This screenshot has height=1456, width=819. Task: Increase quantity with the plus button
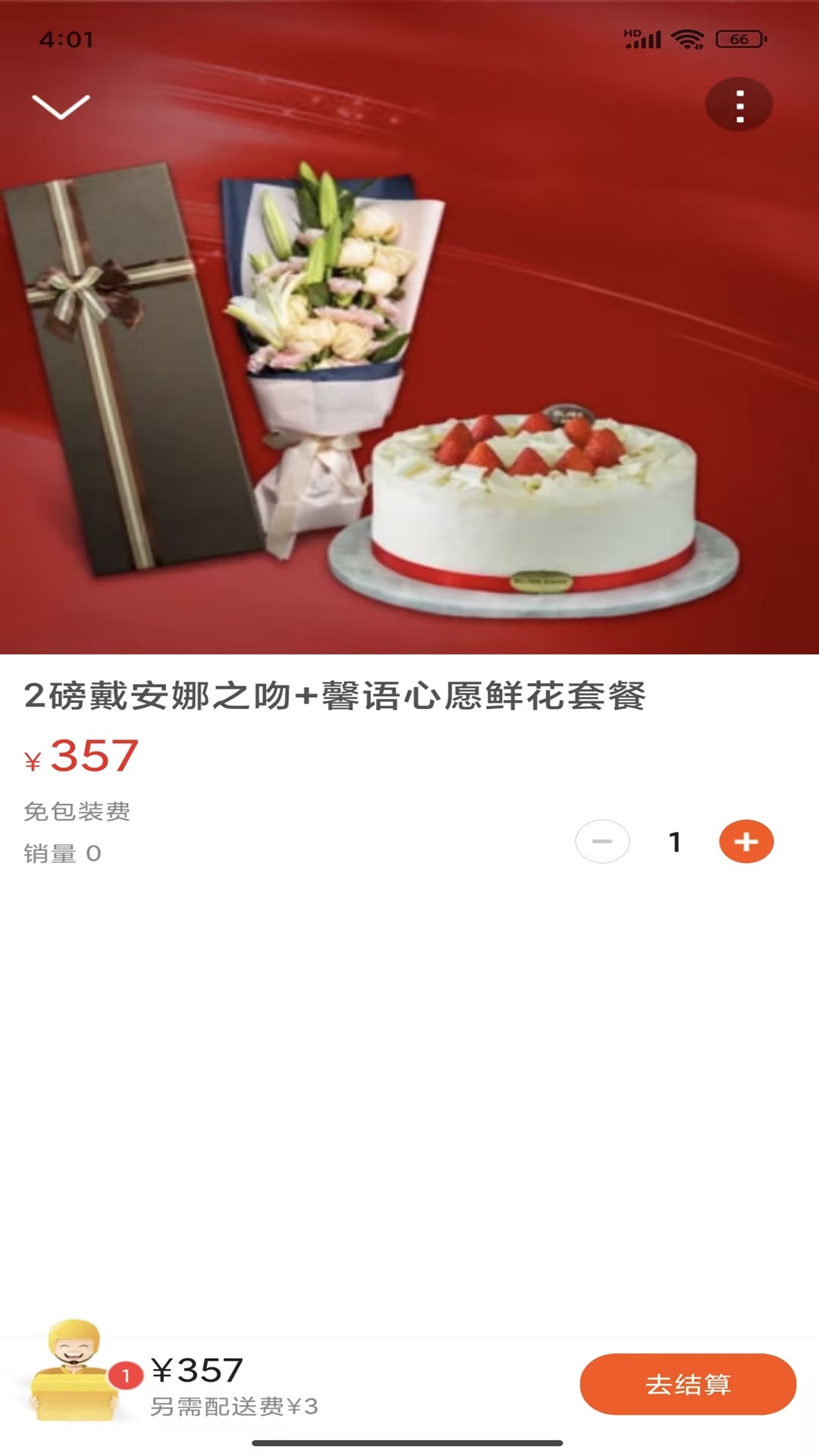tap(746, 842)
